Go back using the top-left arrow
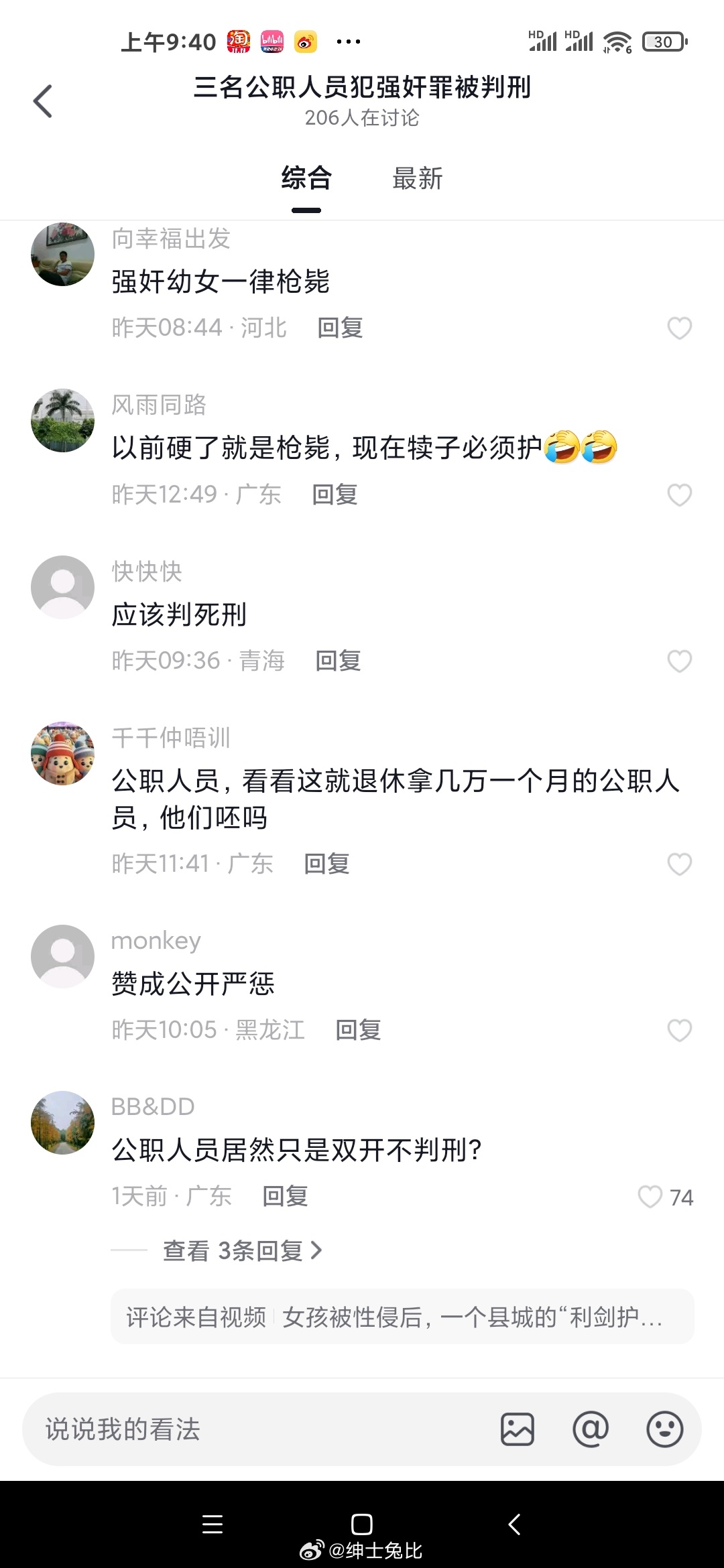The height and width of the screenshot is (1568, 724). (x=43, y=102)
